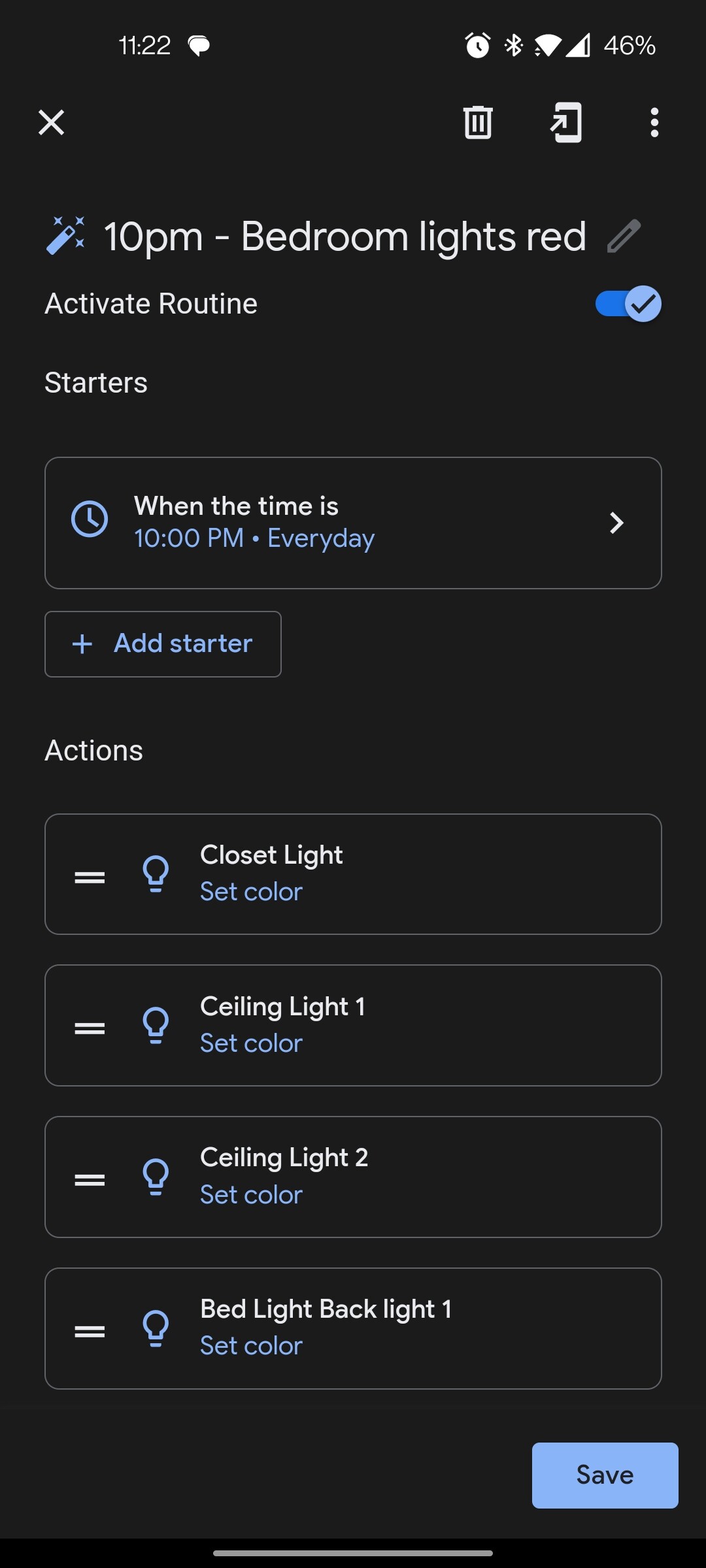The width and height of the screenshot is (706, 1568).
Task: Open the Bed Light Back light 1 action
Action: click(353, 1328)
